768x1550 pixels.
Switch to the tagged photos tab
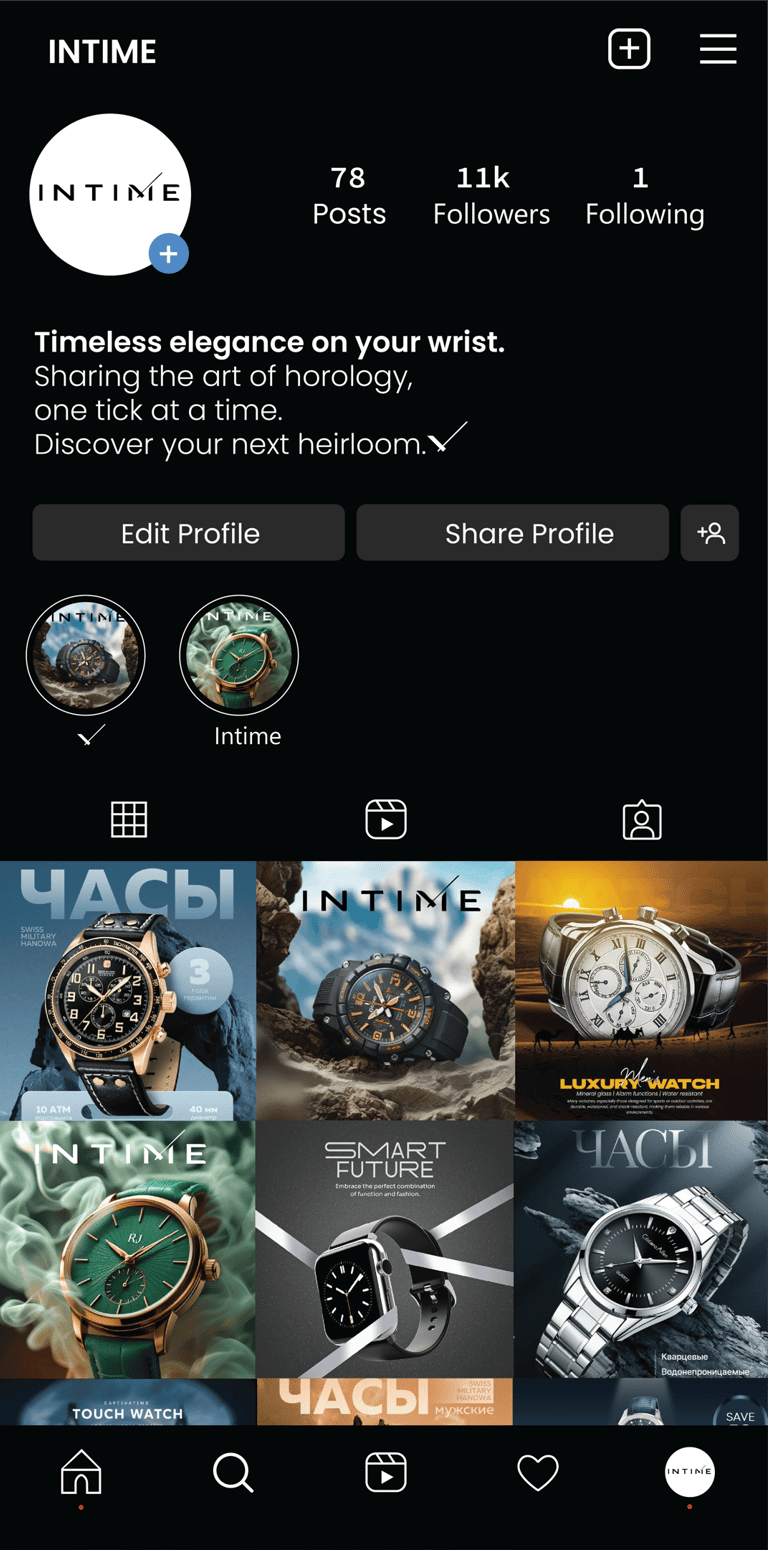642,820
